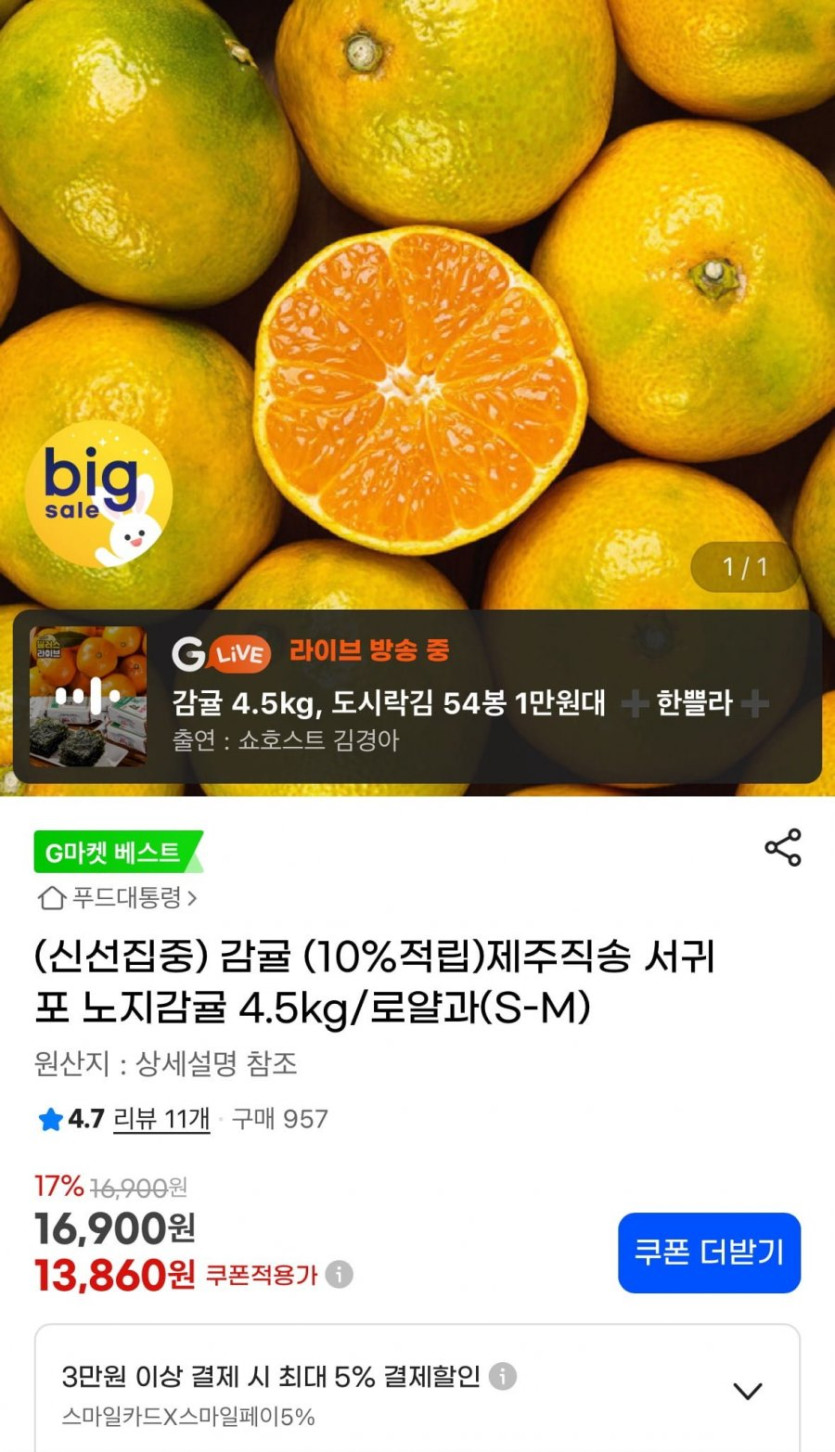Show info about 쿠폰적용가 price
The image size is (835, 1452).
[x=339, y=1275]
